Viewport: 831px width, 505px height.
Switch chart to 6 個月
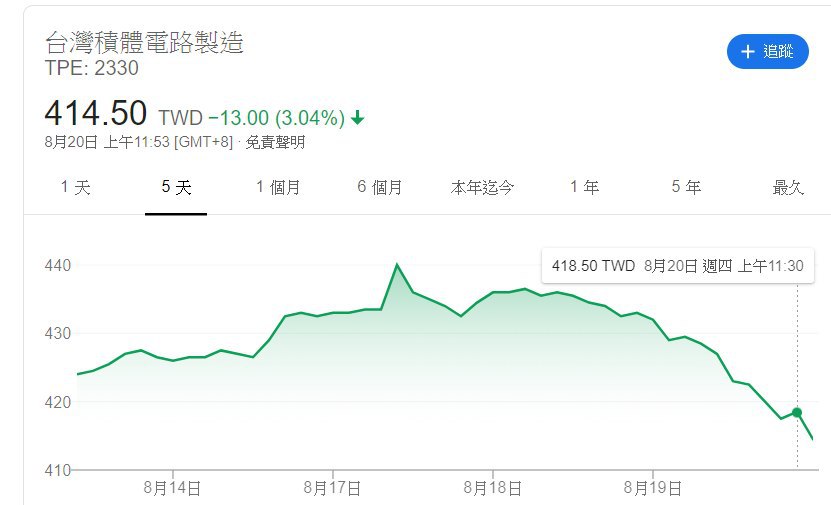[380, 187]
